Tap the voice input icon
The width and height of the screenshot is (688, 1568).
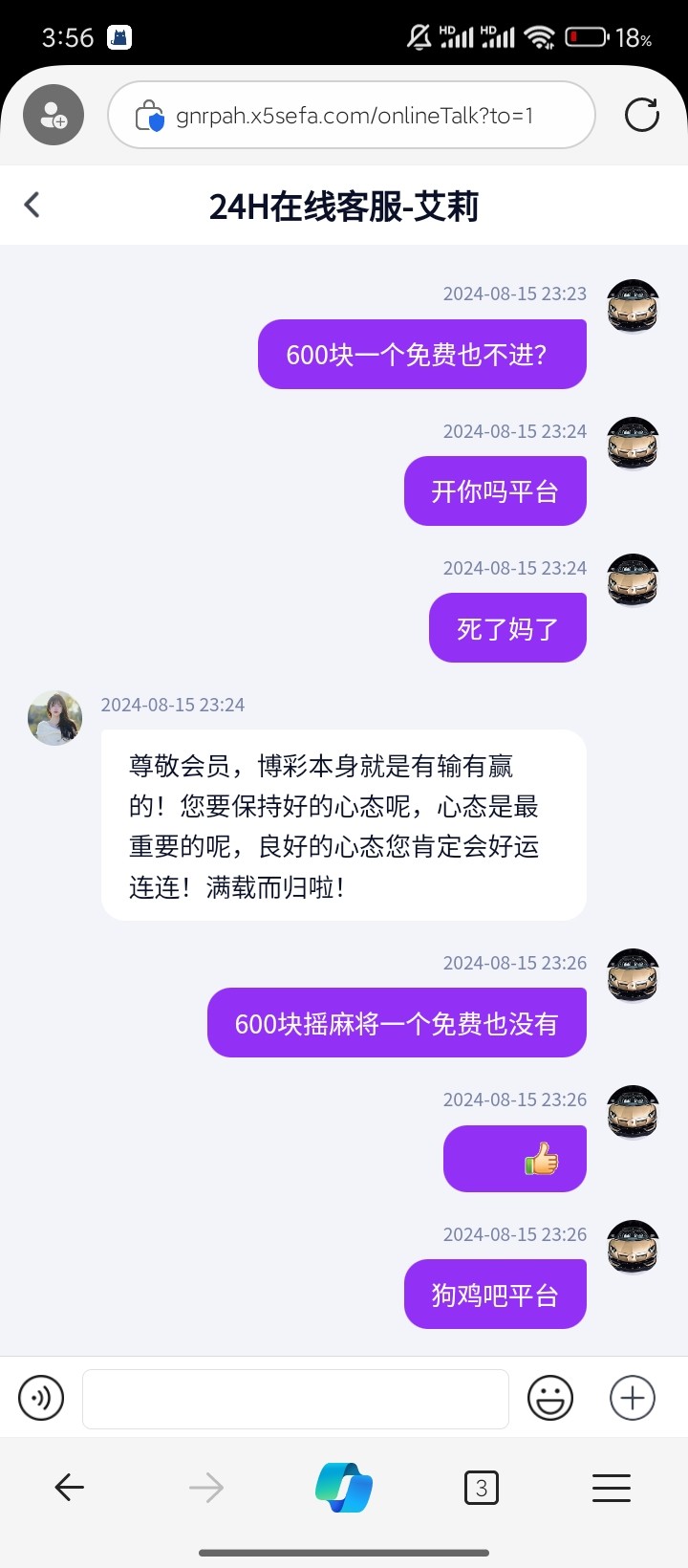pyautogui.click(x=41, y=1398)
